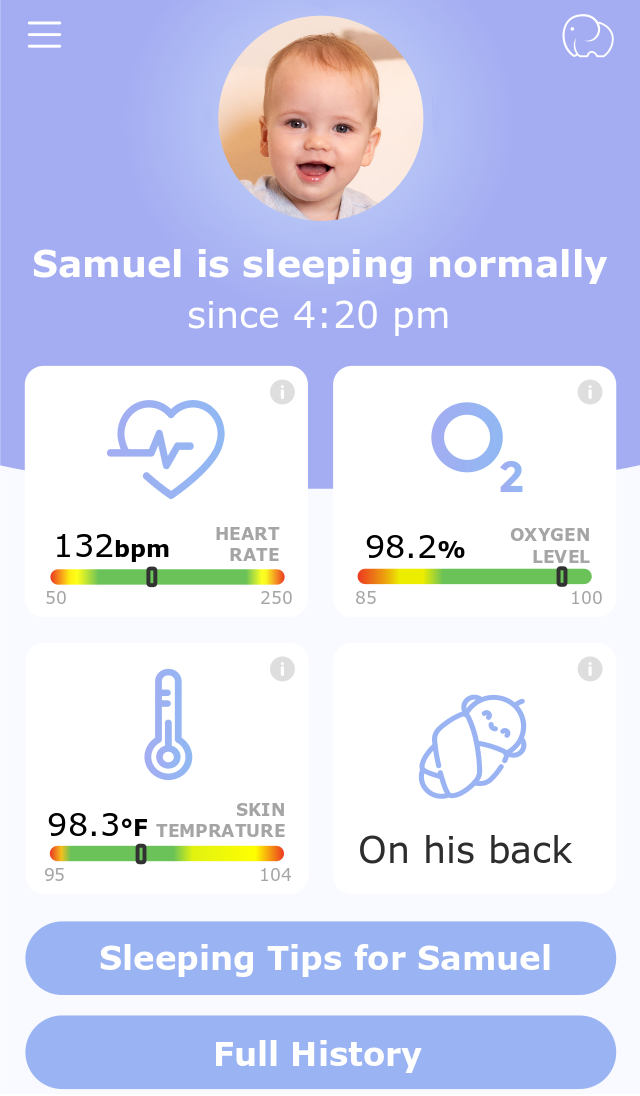Open Samuel's profile photo
This screenshot has width=640, height=1096.
tap(321, 118)
